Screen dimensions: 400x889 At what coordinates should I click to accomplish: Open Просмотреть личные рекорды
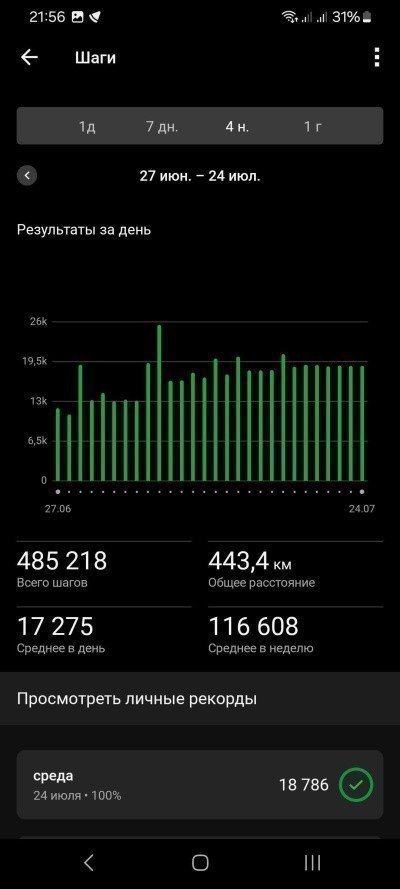click(x=200, y=699)
